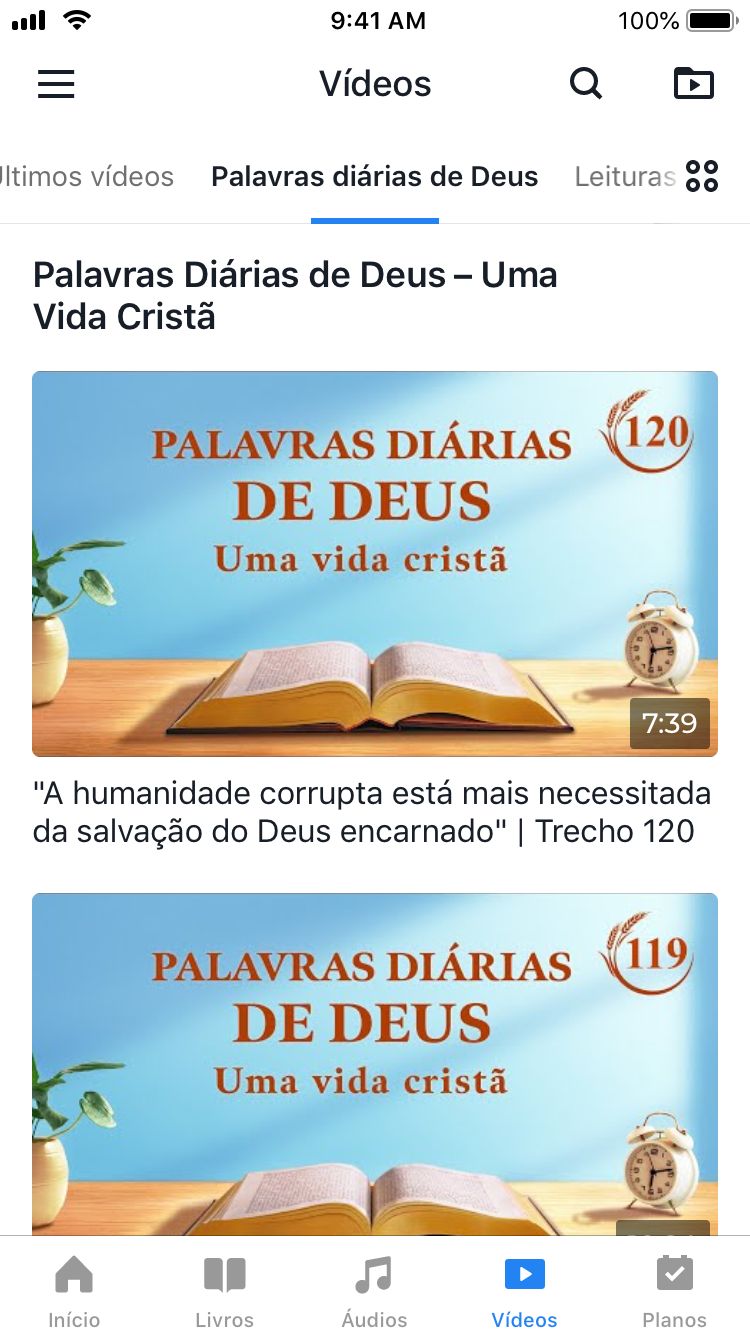
Task: Switch to the Leituras tab
Action: [x=624, y=177]
